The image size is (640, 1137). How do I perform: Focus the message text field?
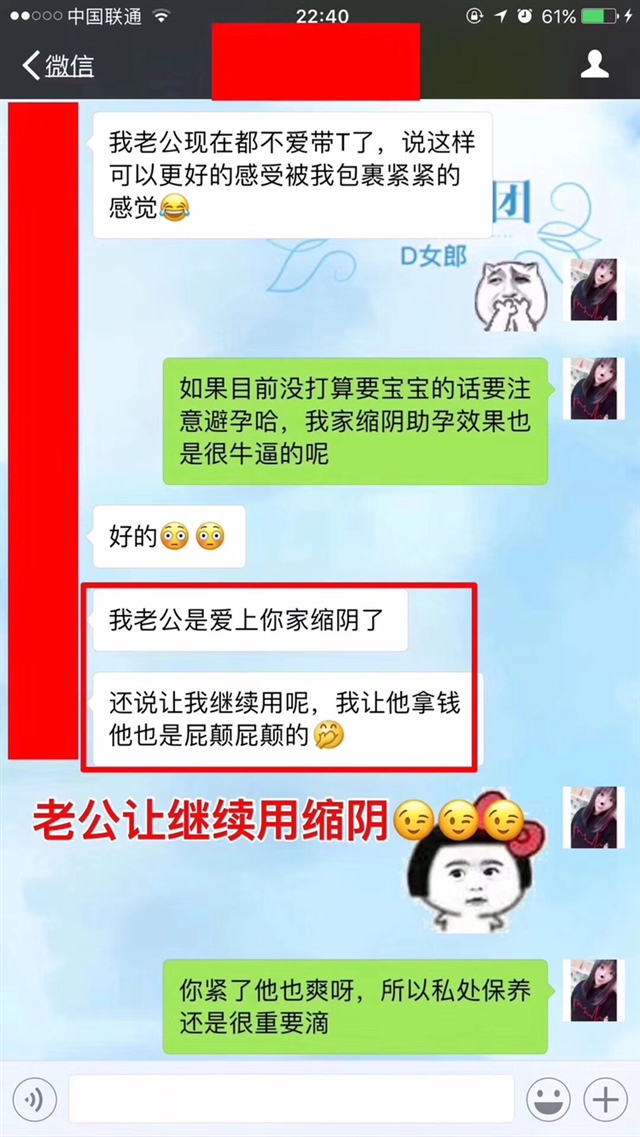pyautogui.click(x=290, y=1101)
